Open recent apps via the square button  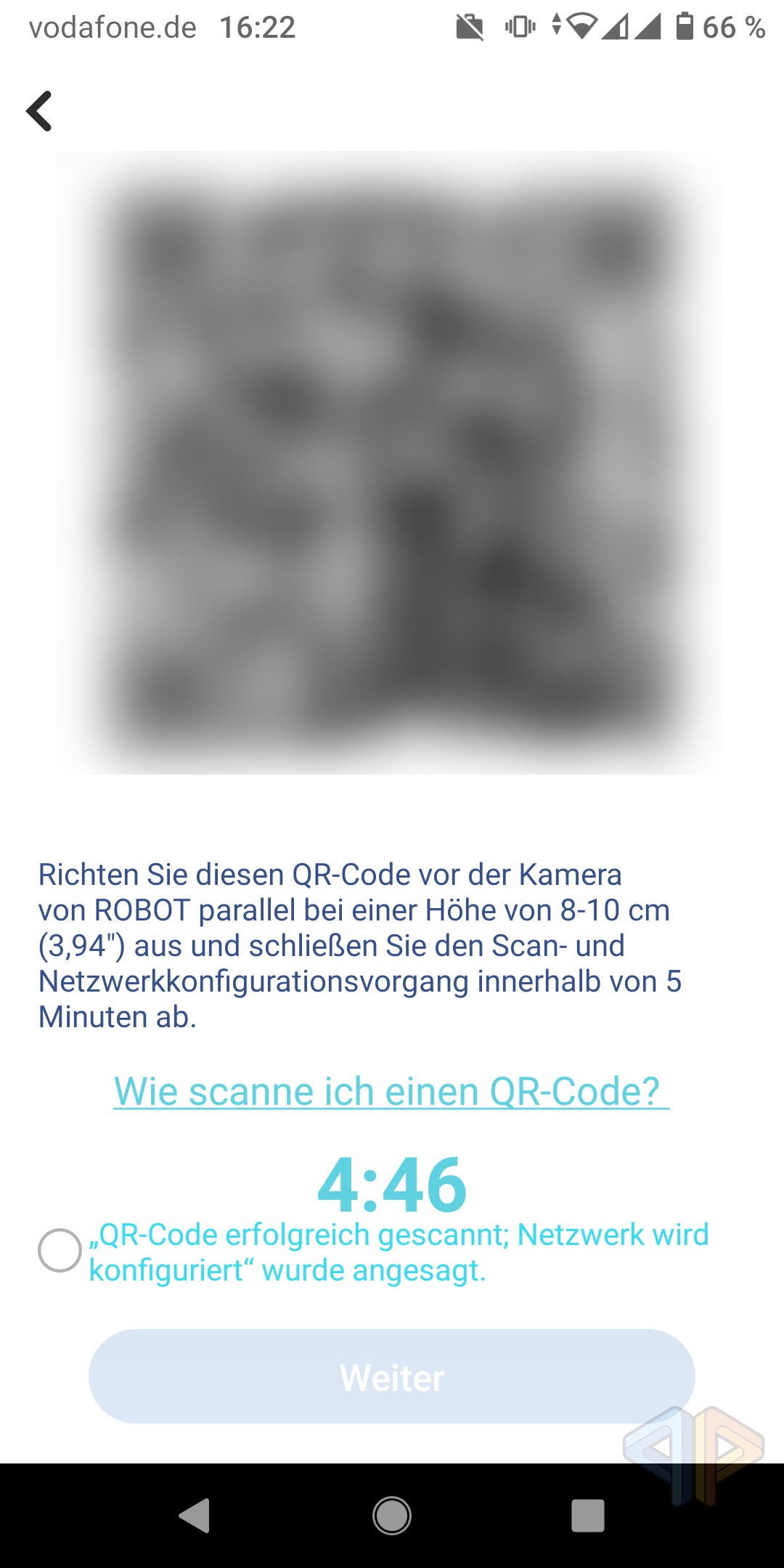pos(588,1516)
